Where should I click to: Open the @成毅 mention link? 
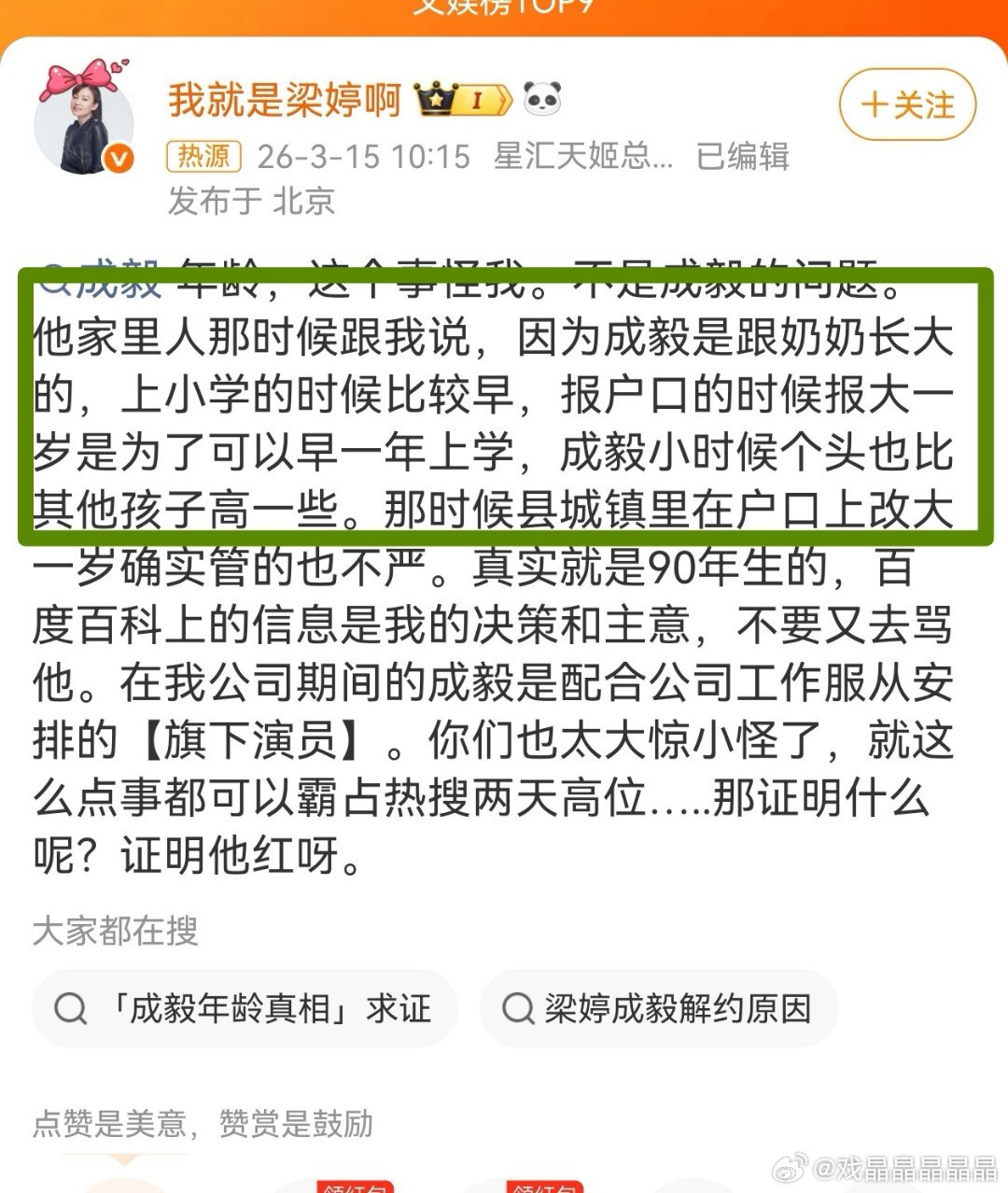[x=98, y=271]
